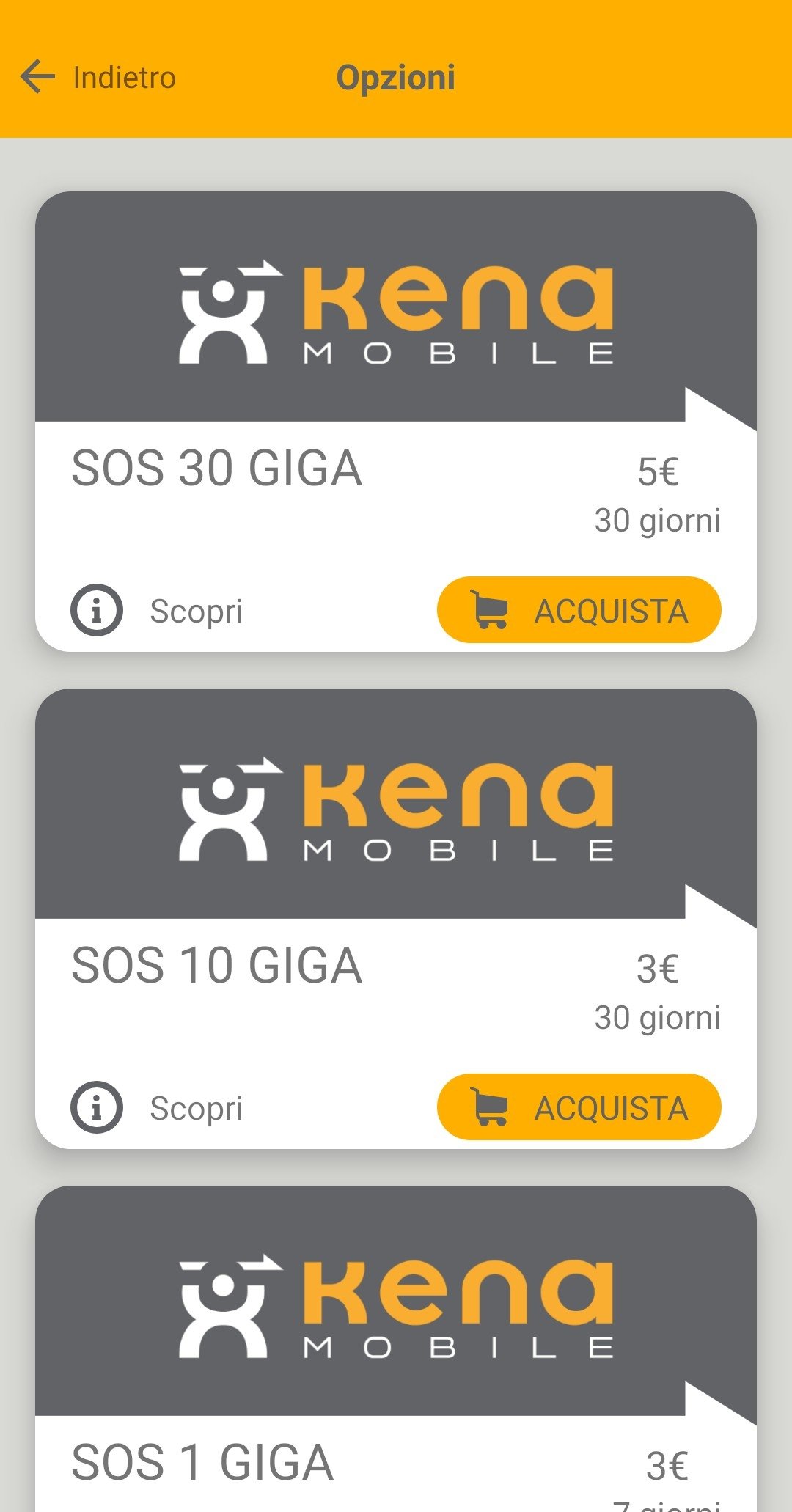Open the SOS 1 GIGA card

point(396,1349)
